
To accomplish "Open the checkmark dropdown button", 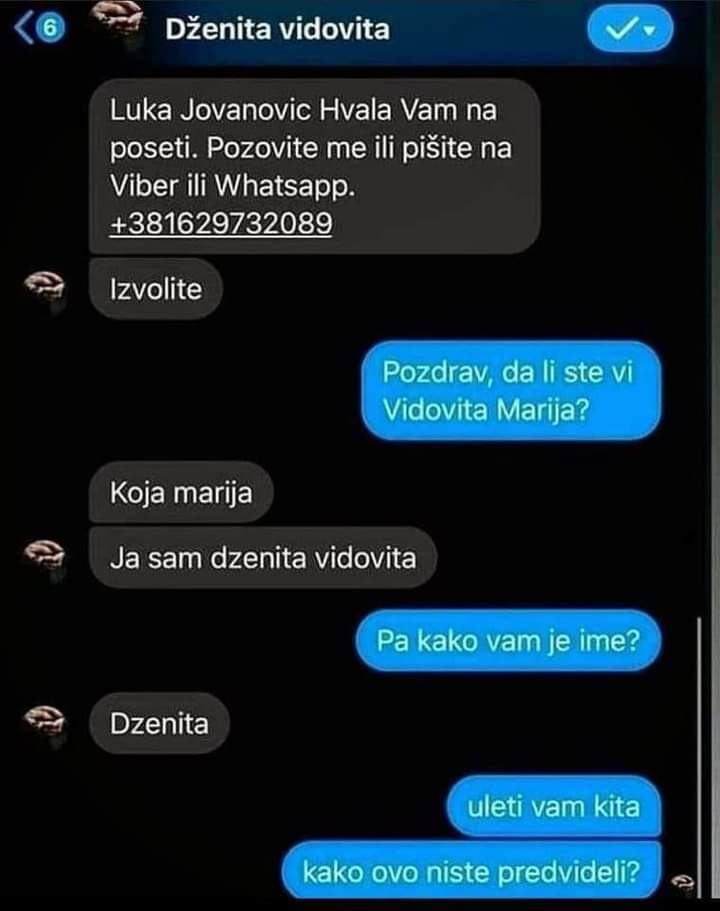I will (x=629, y=29).
